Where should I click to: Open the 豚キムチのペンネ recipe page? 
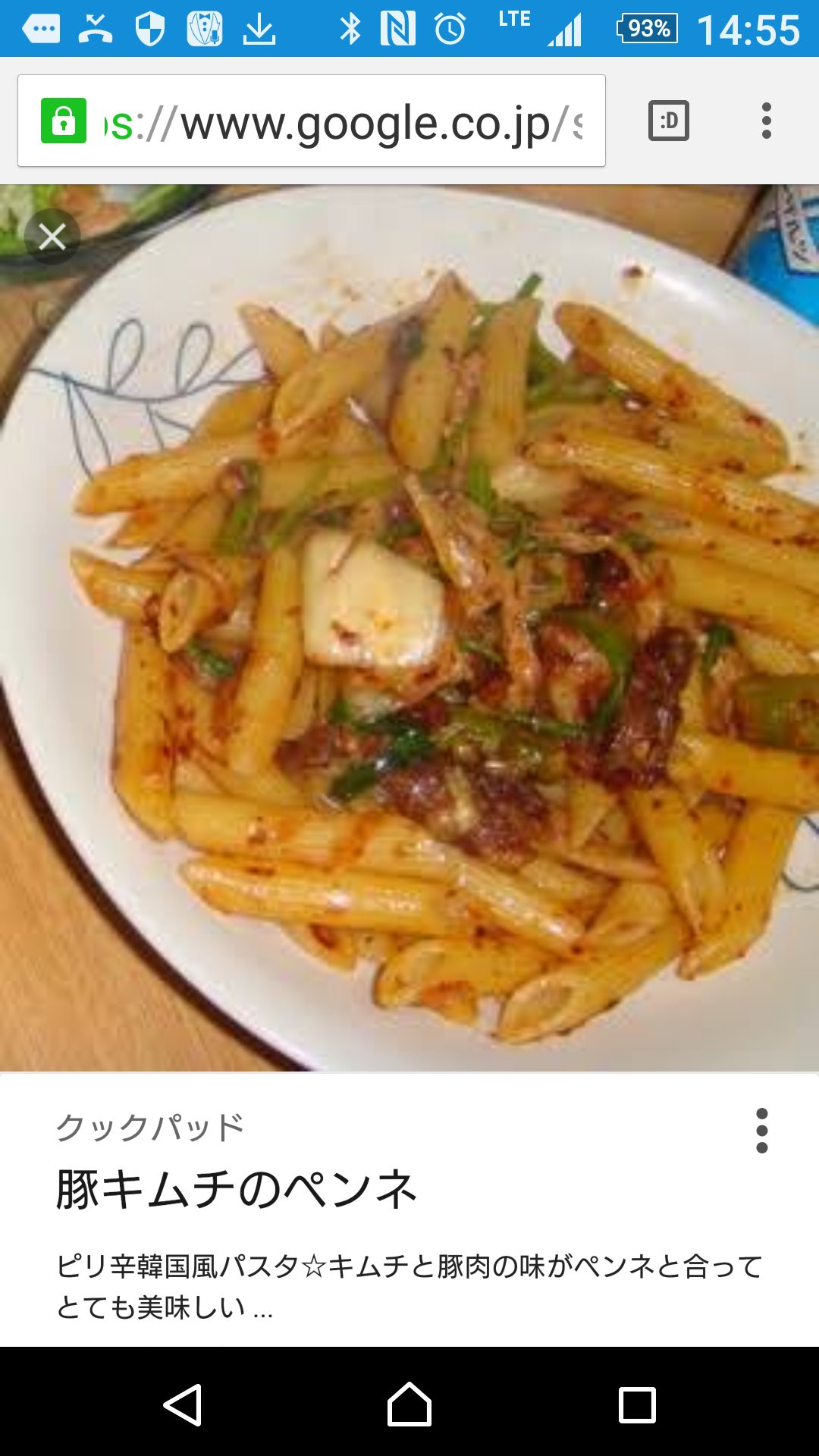point(237,1189)
